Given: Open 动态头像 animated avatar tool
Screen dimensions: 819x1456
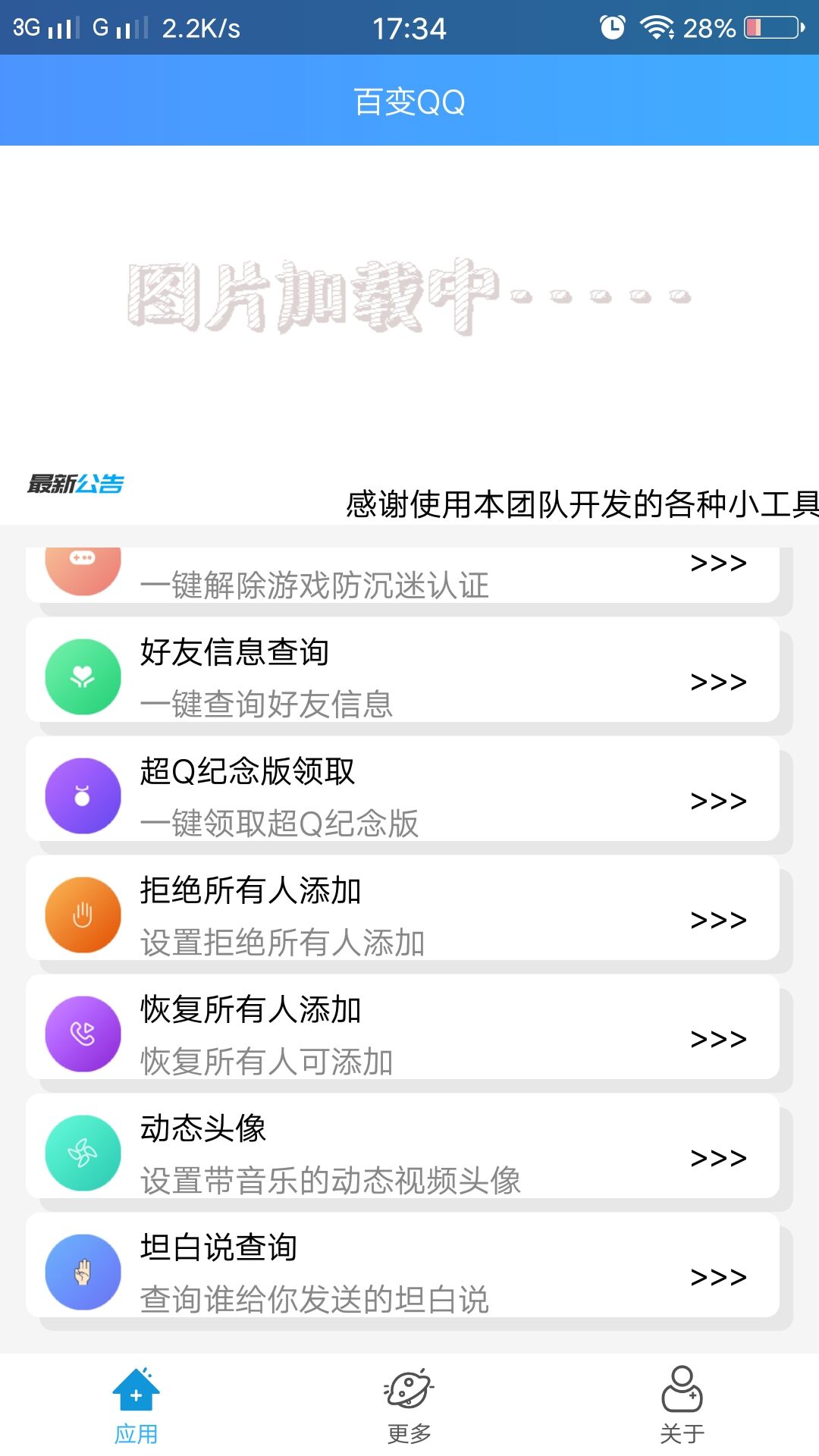Looking at the screenshot, I should click(403, 1147).
